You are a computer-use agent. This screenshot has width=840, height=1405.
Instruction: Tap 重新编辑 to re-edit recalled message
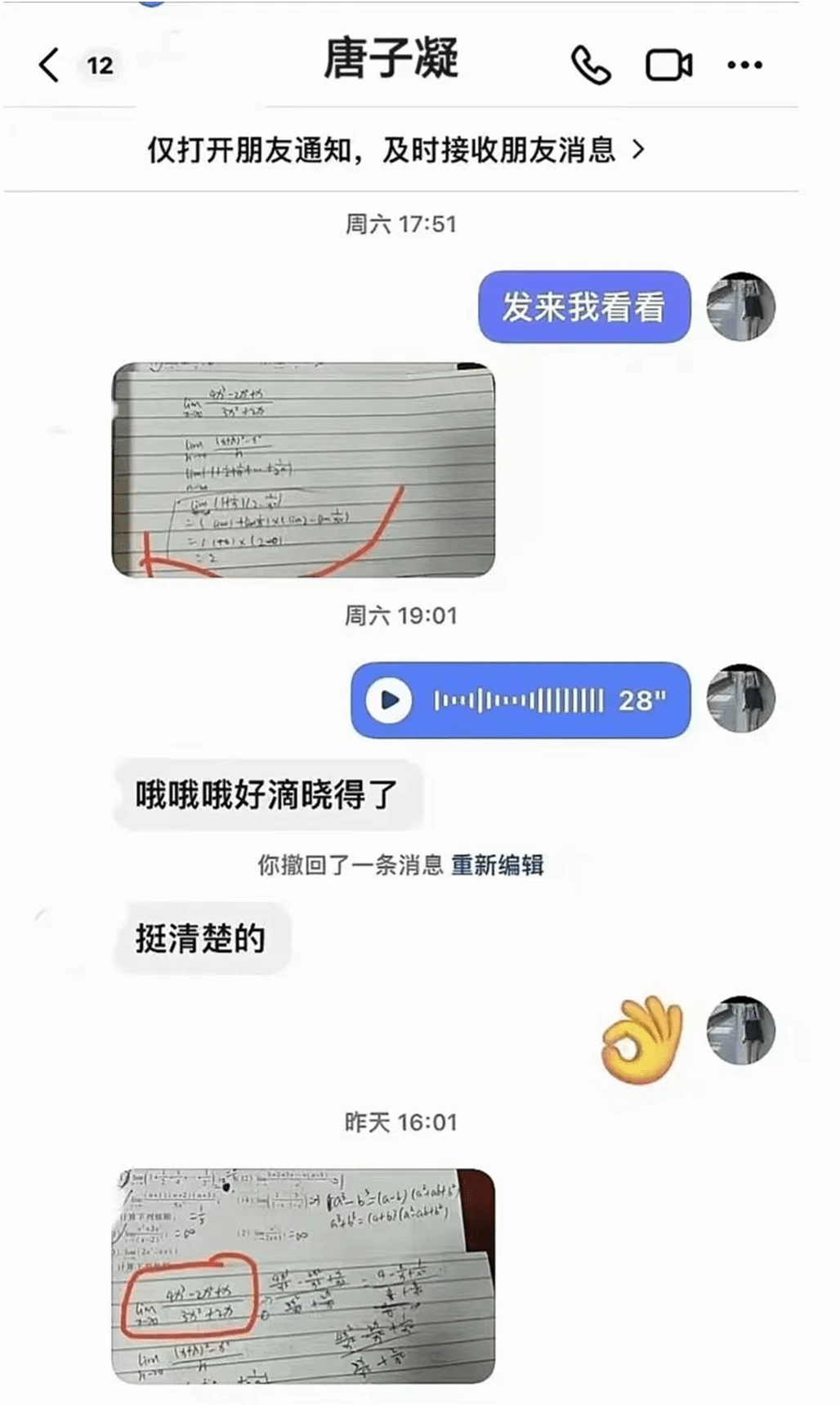point(497,865)
